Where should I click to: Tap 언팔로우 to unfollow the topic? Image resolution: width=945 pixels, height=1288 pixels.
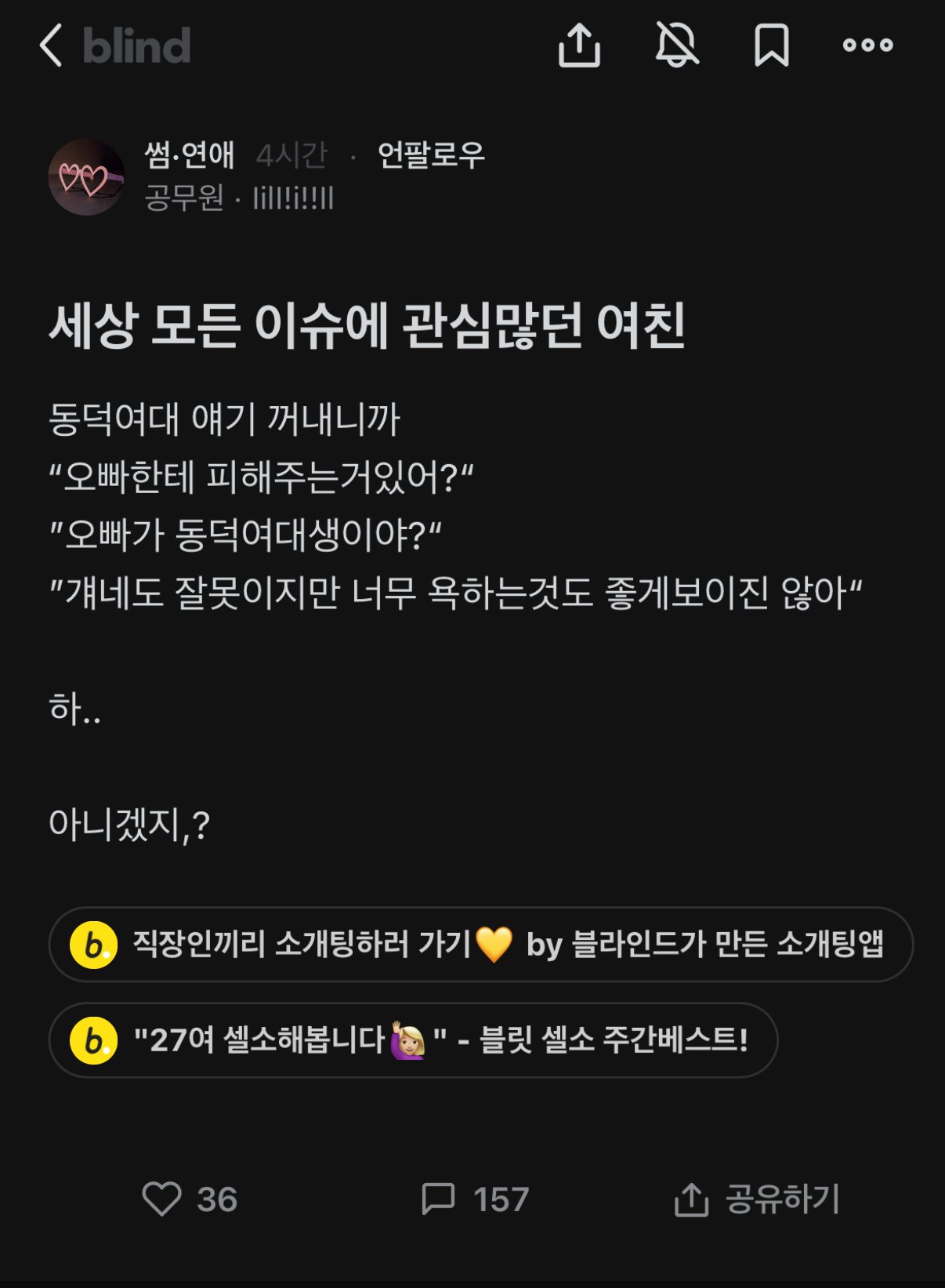click(431, 155)
